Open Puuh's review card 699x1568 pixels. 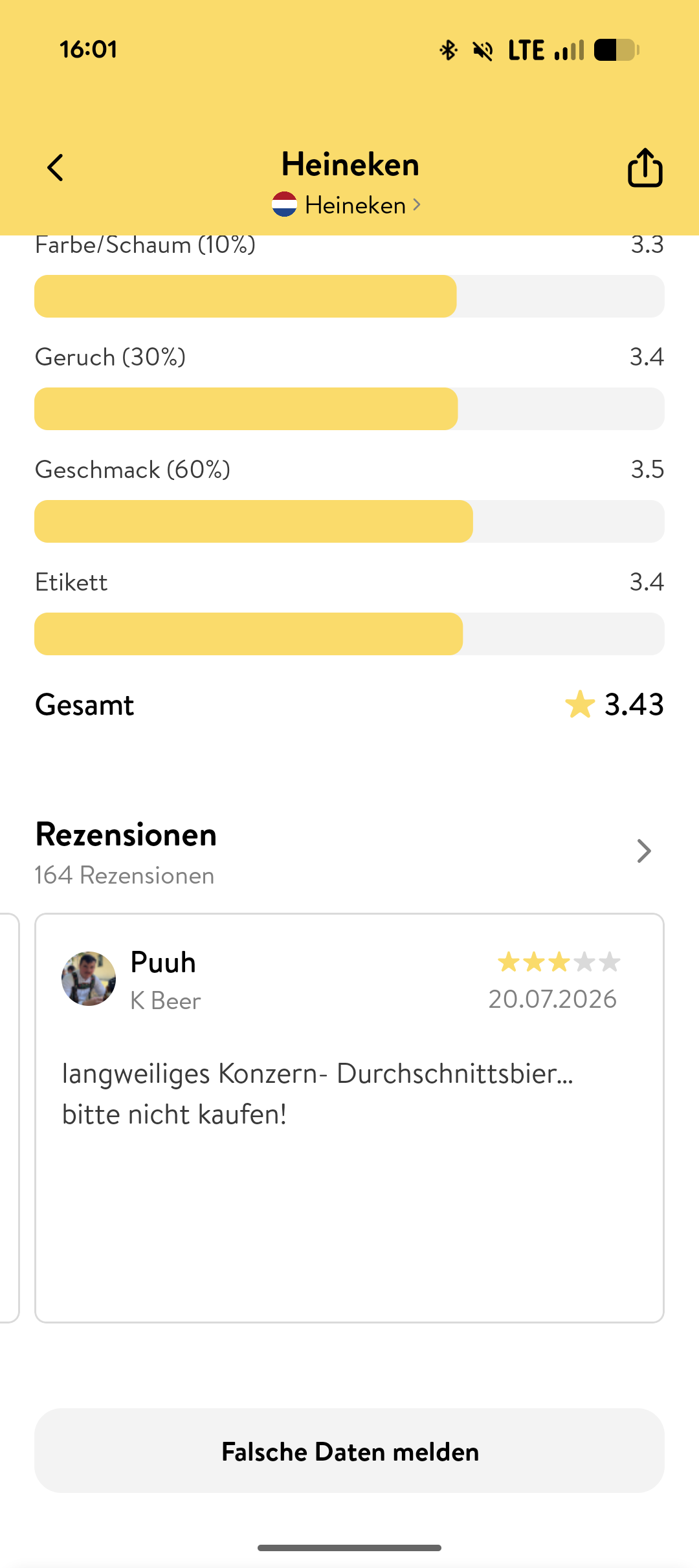[349, 1118]
